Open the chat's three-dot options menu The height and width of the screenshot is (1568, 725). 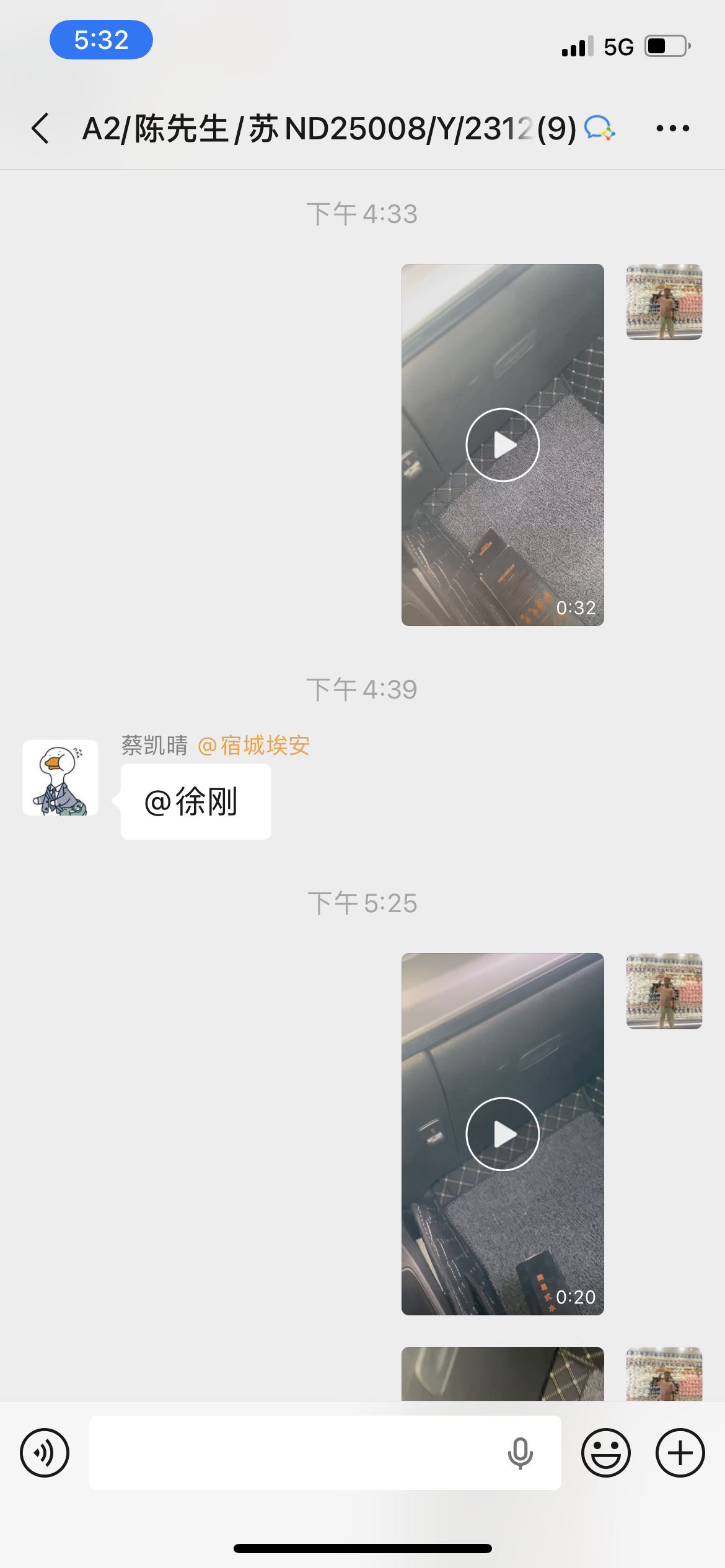[x=672, y=129]
